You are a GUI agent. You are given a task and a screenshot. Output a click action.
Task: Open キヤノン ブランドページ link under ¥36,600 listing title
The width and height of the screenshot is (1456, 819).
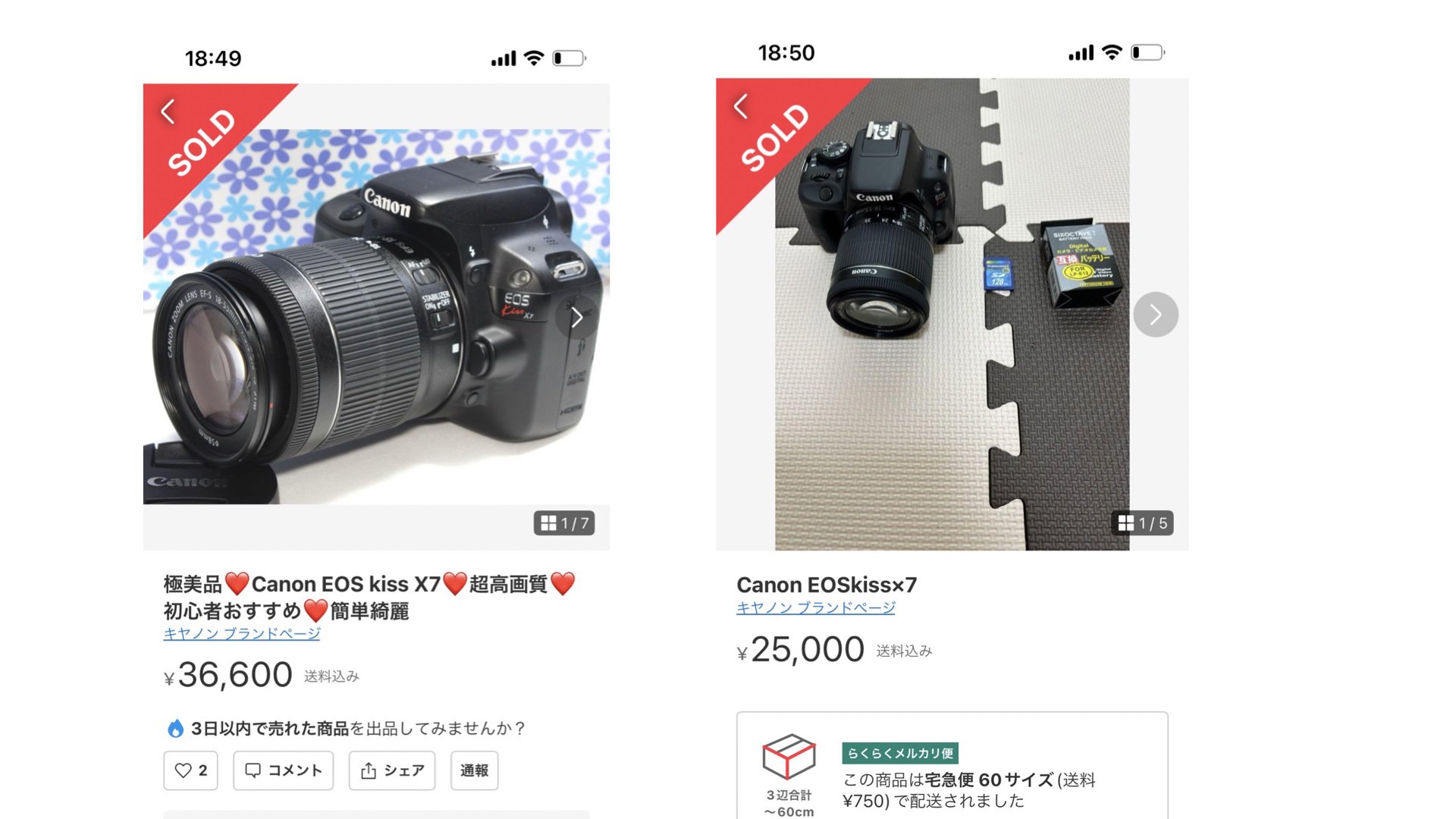click(x=242, y=633)
